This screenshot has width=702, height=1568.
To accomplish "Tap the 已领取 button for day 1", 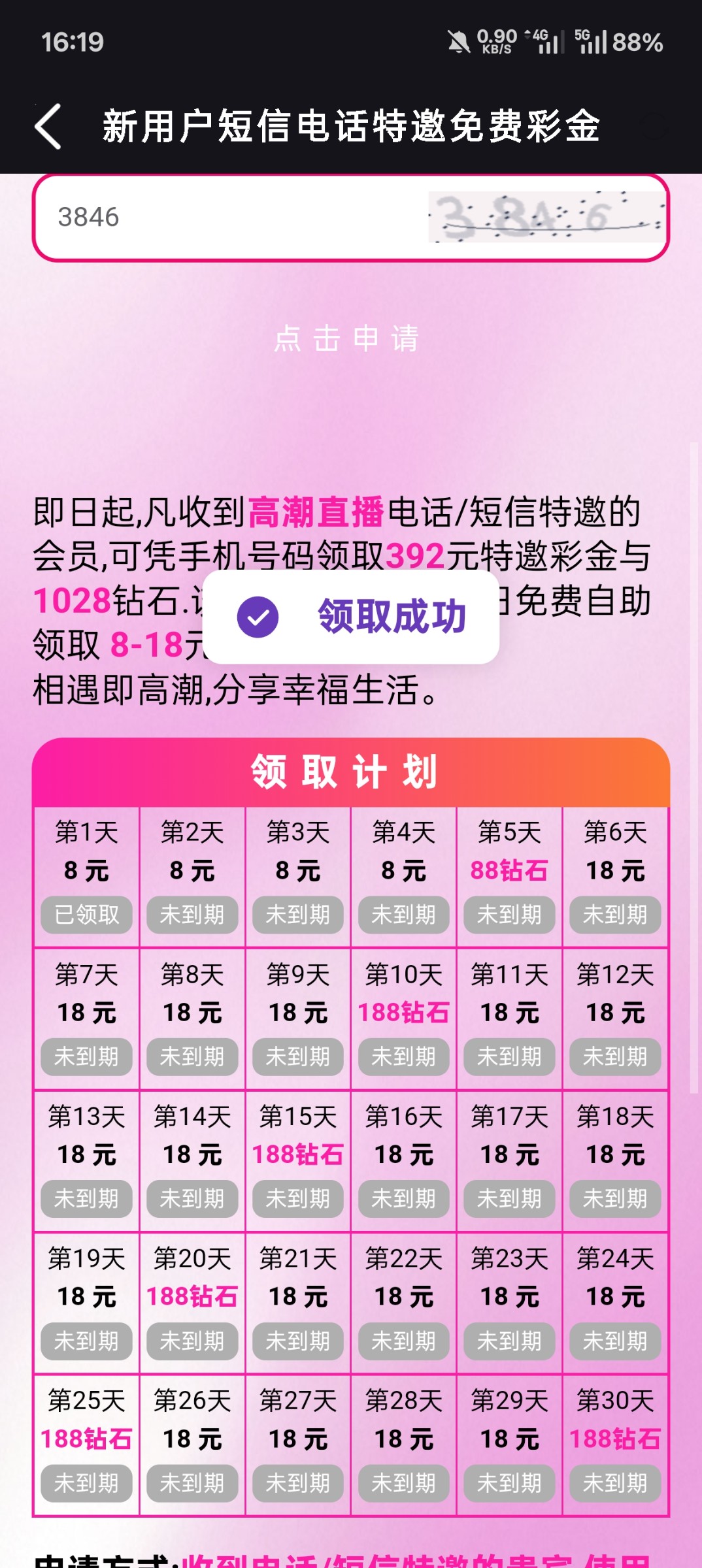I will [86, 915].
